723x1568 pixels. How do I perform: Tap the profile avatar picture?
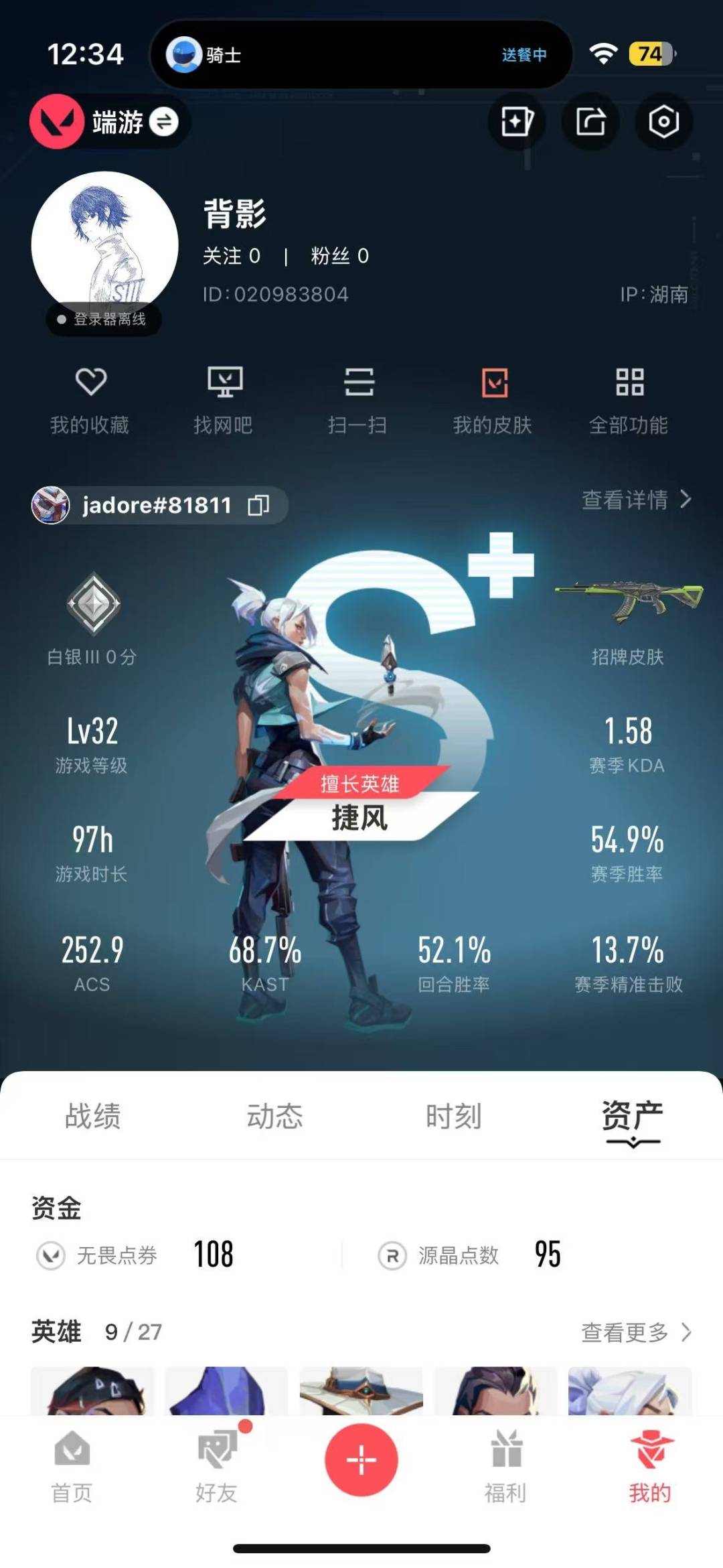[x=105, y=245]
